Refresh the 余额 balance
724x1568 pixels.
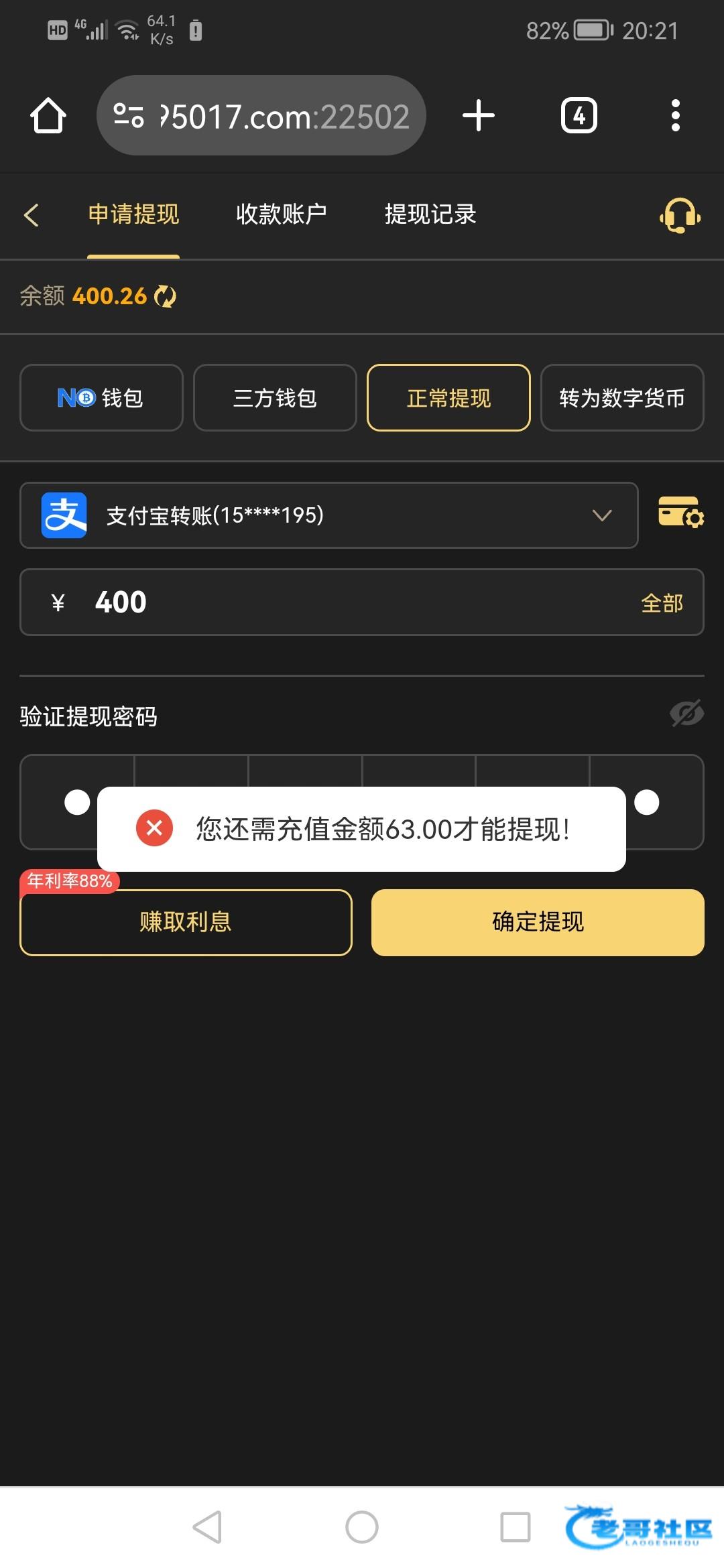click(x=165, y=296)
